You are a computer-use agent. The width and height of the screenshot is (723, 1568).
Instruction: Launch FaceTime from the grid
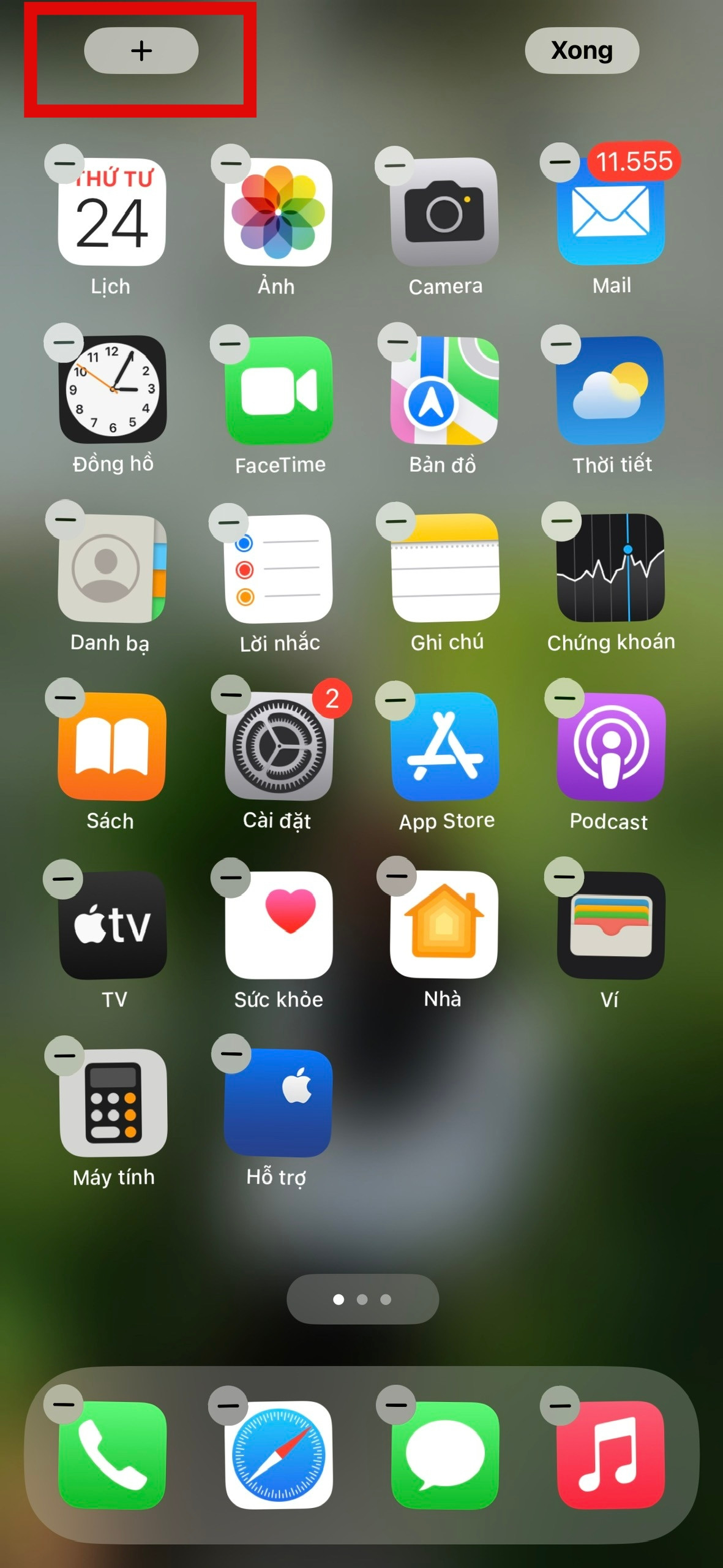[x=279, y=390]
